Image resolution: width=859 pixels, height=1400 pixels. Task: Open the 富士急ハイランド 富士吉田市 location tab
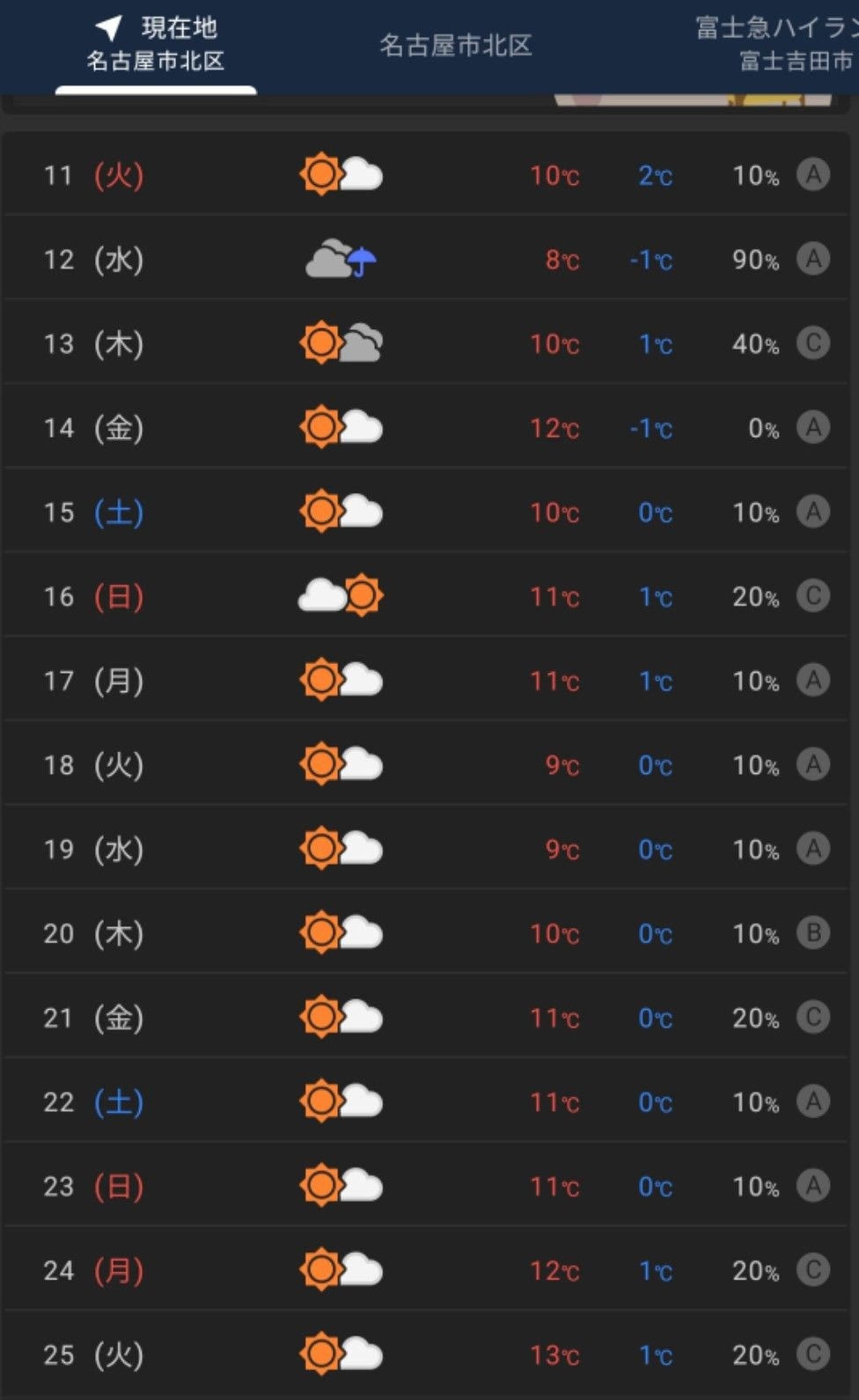tap(776, 45)
